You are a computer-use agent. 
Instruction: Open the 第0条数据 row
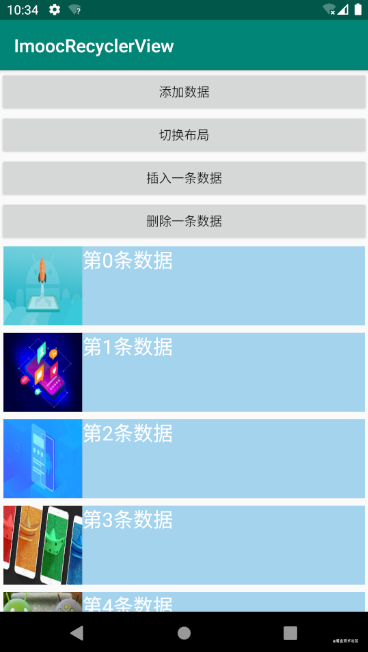(x=184, y=286)
